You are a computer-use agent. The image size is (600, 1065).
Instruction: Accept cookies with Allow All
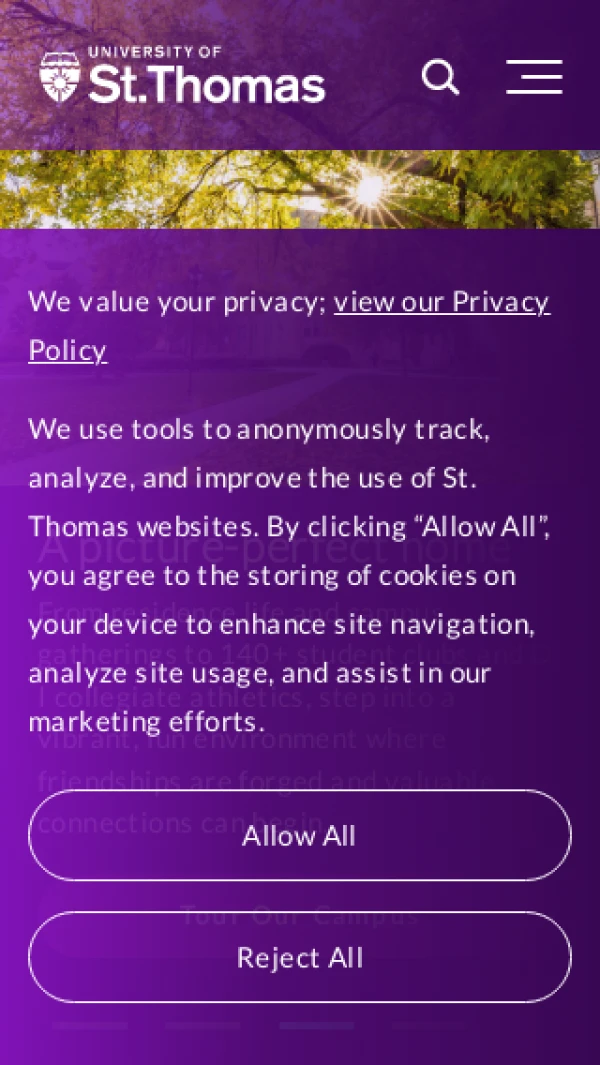coord(299,836)
